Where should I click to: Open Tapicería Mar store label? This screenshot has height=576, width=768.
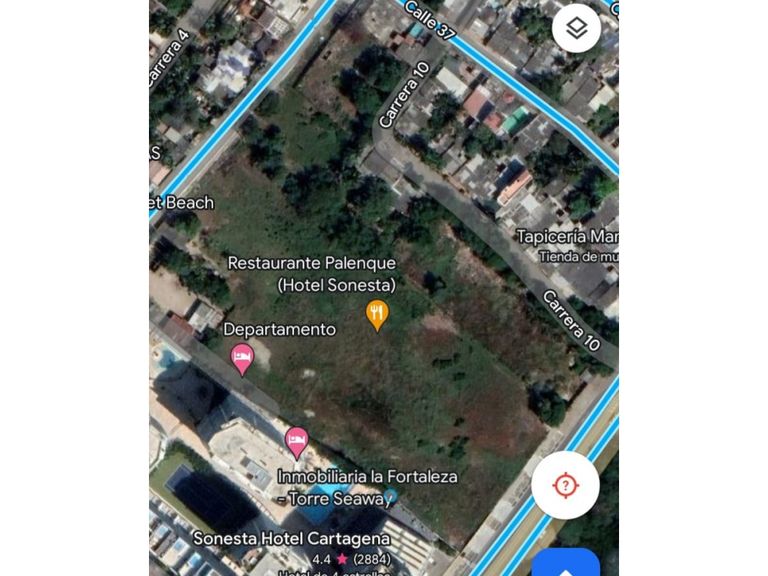[566, 237]
